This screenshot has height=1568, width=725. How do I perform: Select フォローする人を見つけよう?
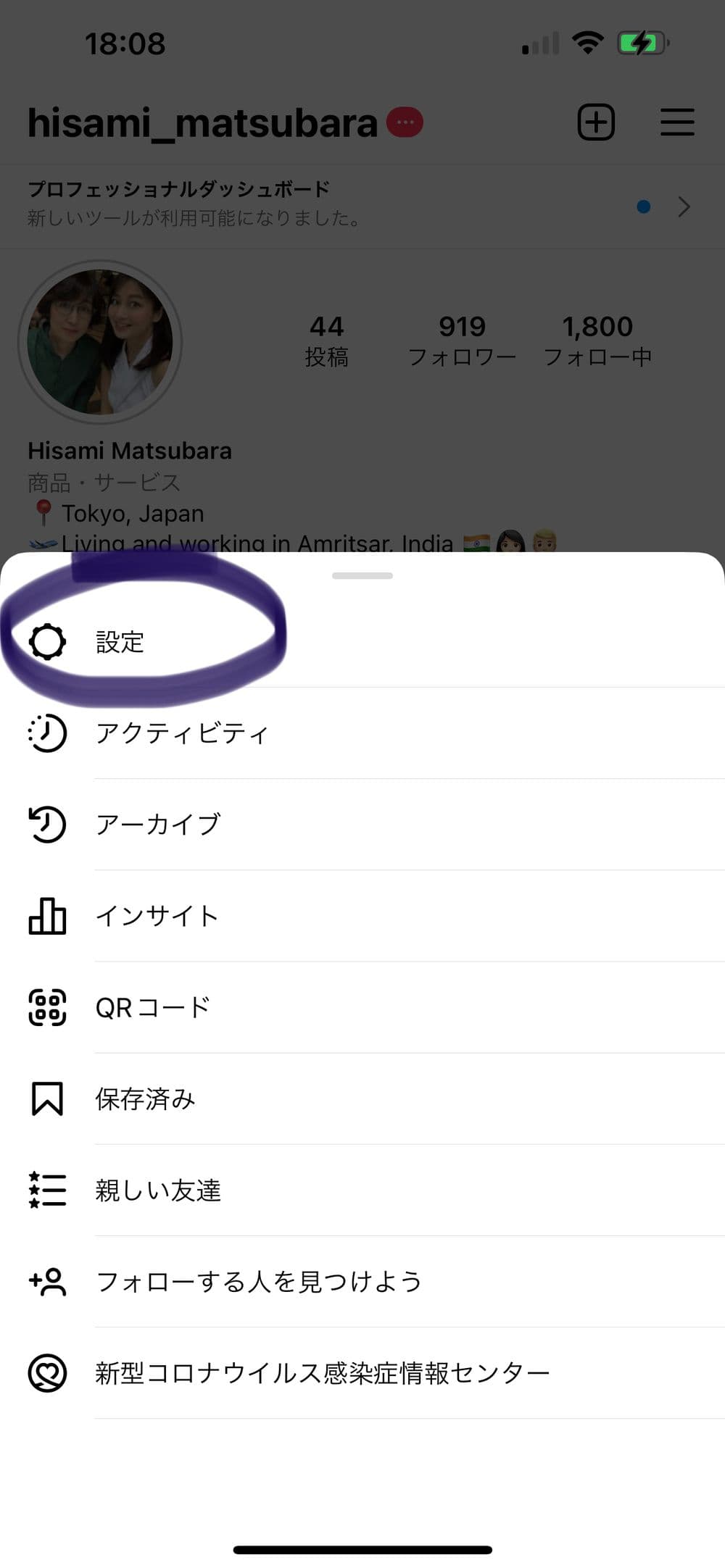pos(258,1282)
